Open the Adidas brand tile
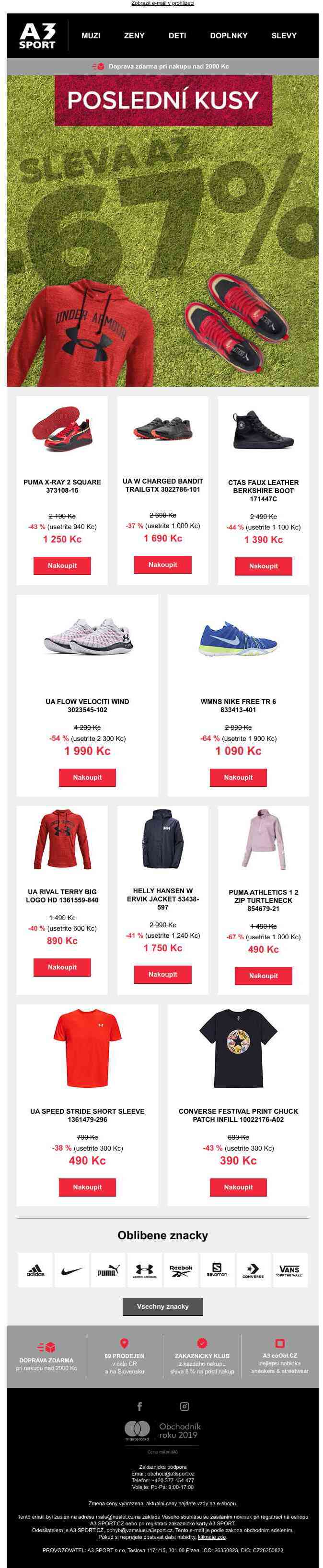The width and height of the screenshot is (323, 1568). tap(35, 1270)
